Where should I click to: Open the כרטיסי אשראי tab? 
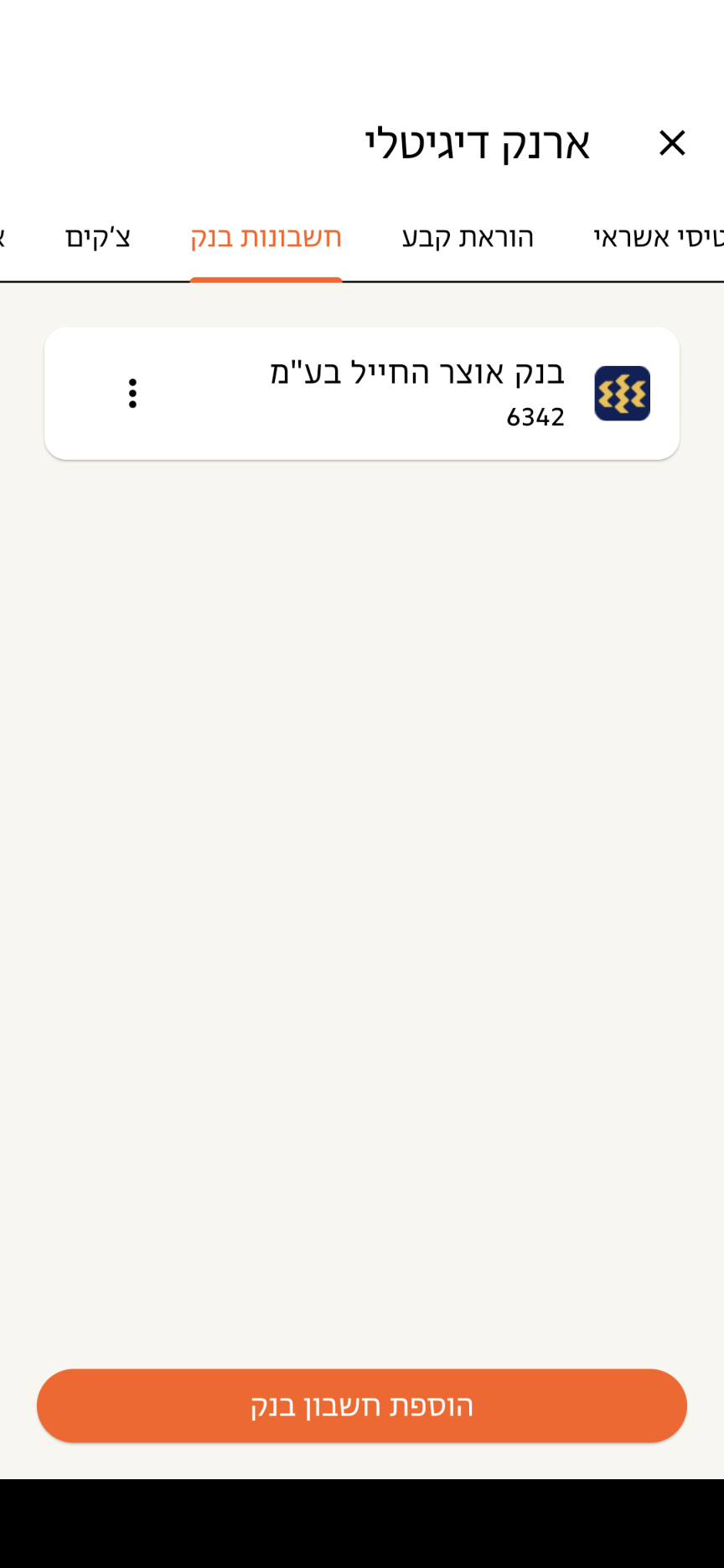tap(659, 238)
